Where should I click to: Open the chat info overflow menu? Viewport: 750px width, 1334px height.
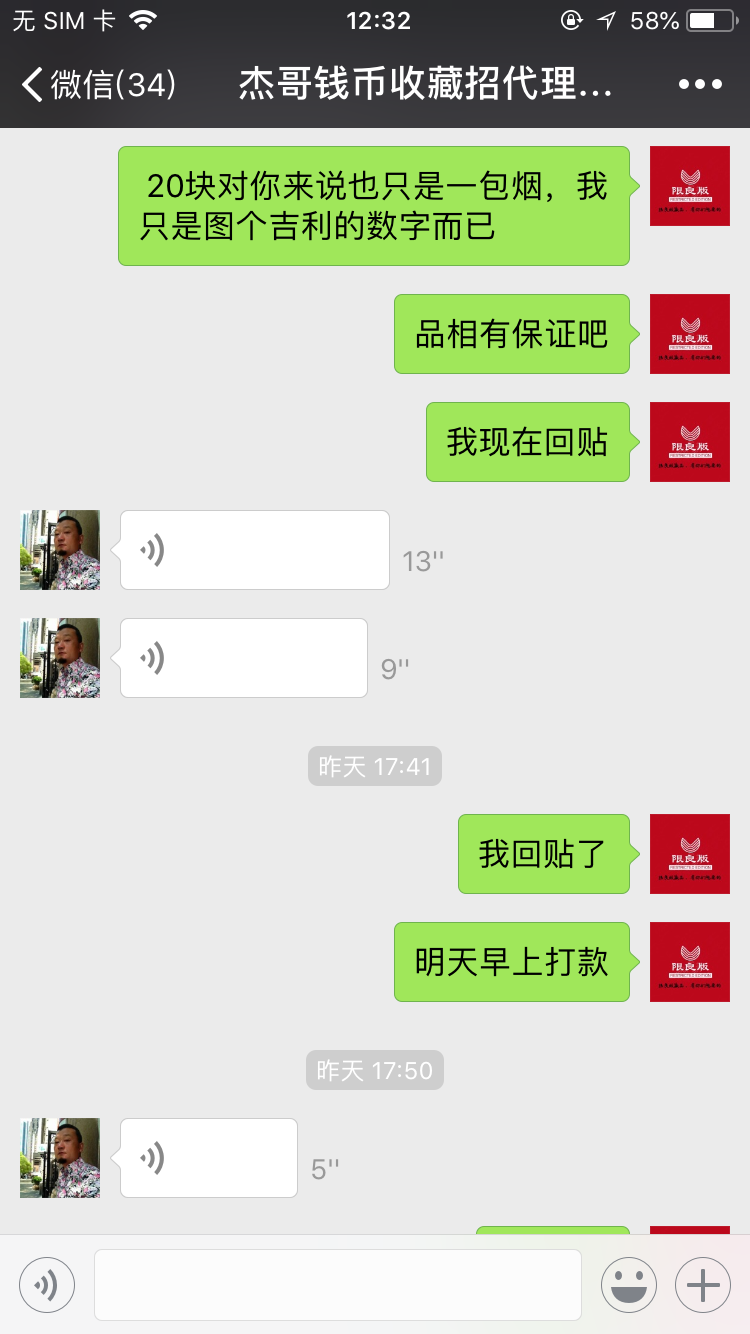(x=699, y=85)
